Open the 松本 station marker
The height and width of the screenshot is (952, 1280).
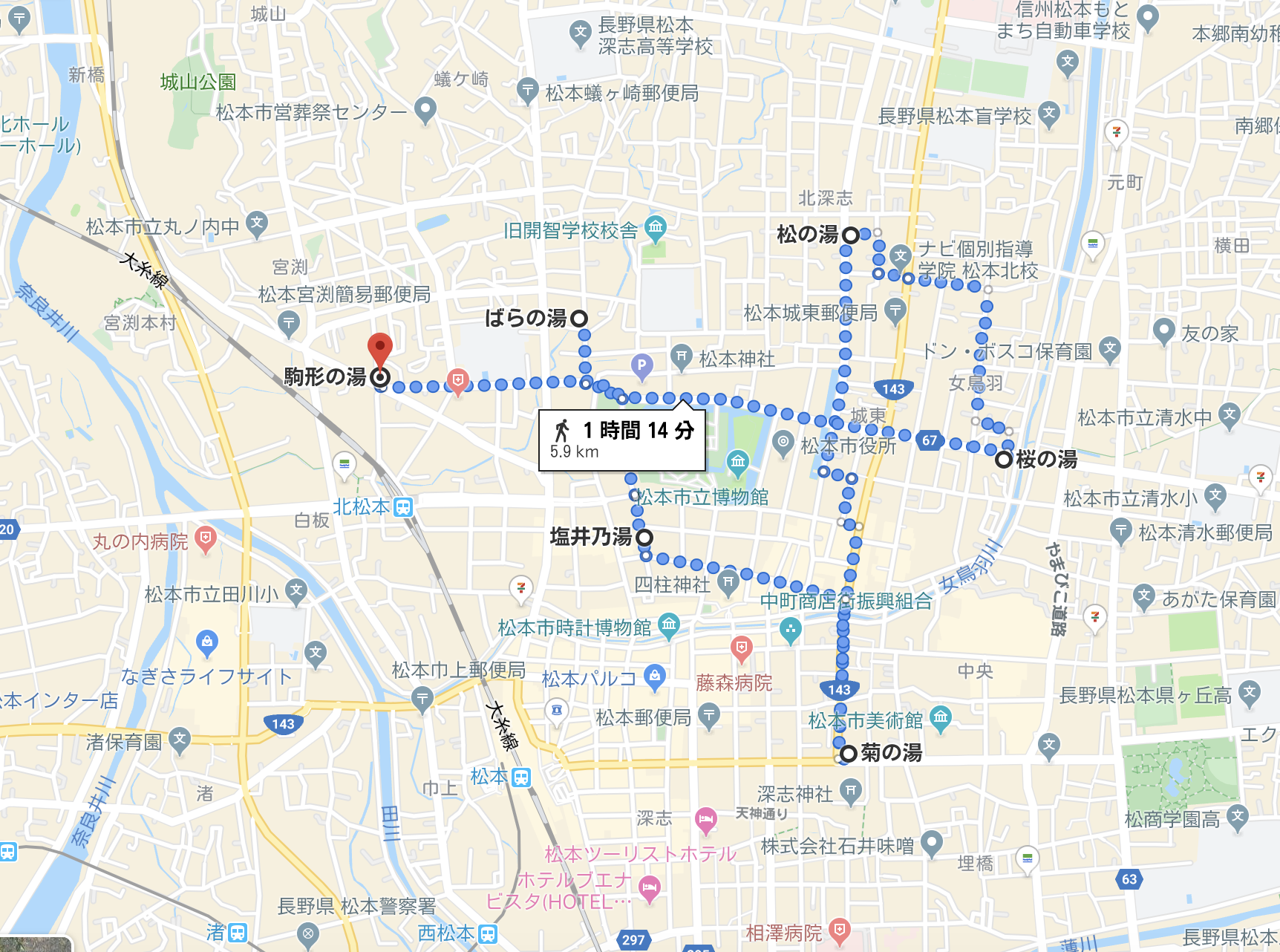[521, 777]
